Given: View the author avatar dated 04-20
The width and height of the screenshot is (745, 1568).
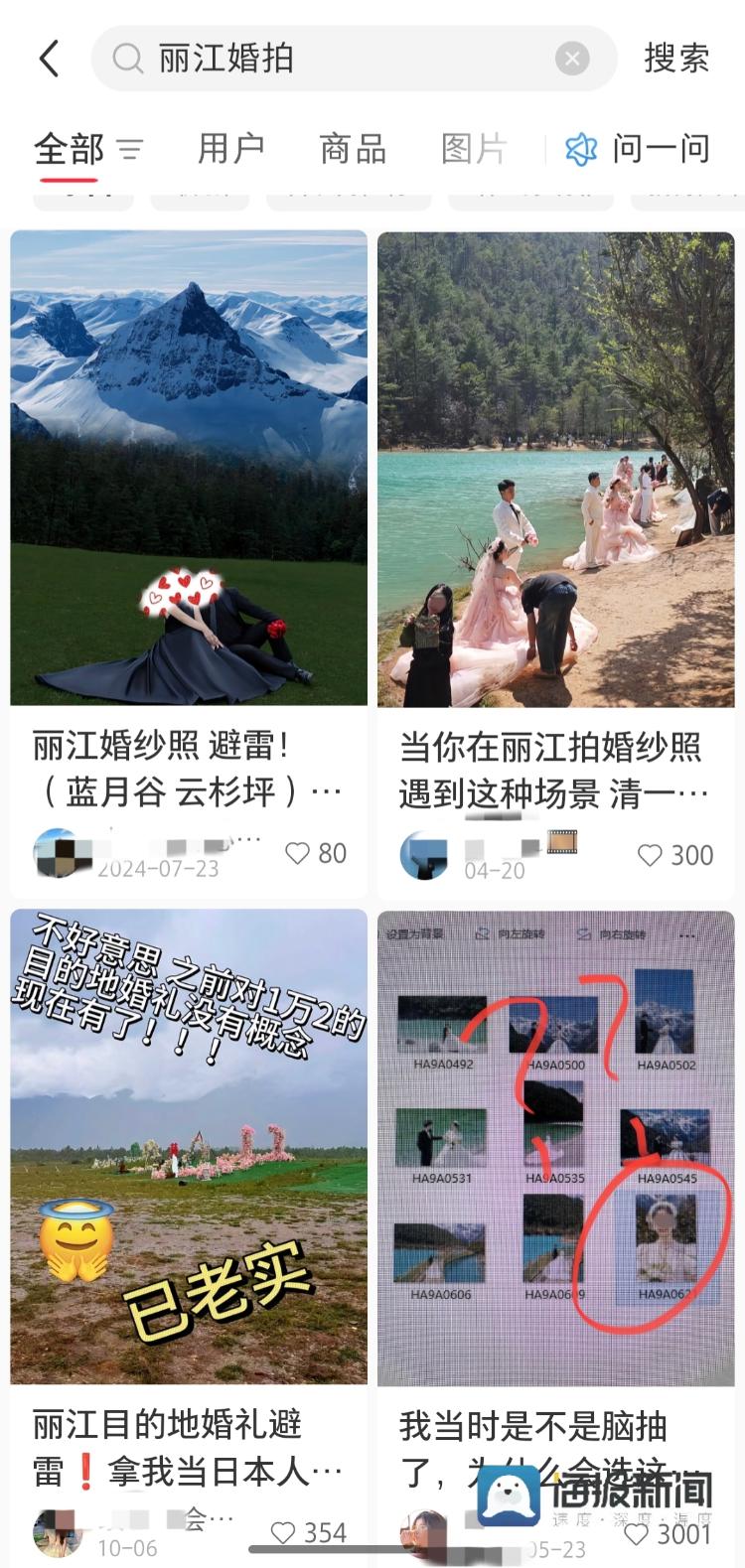Looking at the screenshot, I should pyautogui.click(x=423, y=855).
